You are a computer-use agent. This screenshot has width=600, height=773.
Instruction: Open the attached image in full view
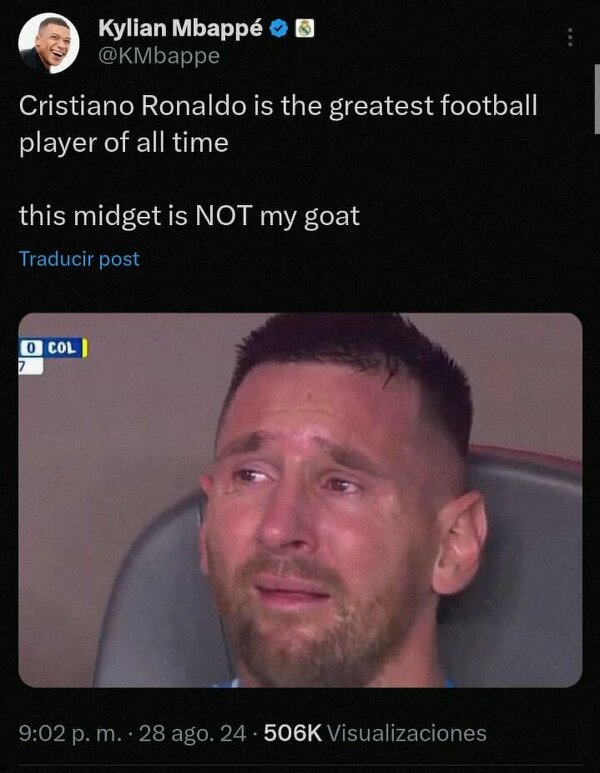click(x=300, y=500)
